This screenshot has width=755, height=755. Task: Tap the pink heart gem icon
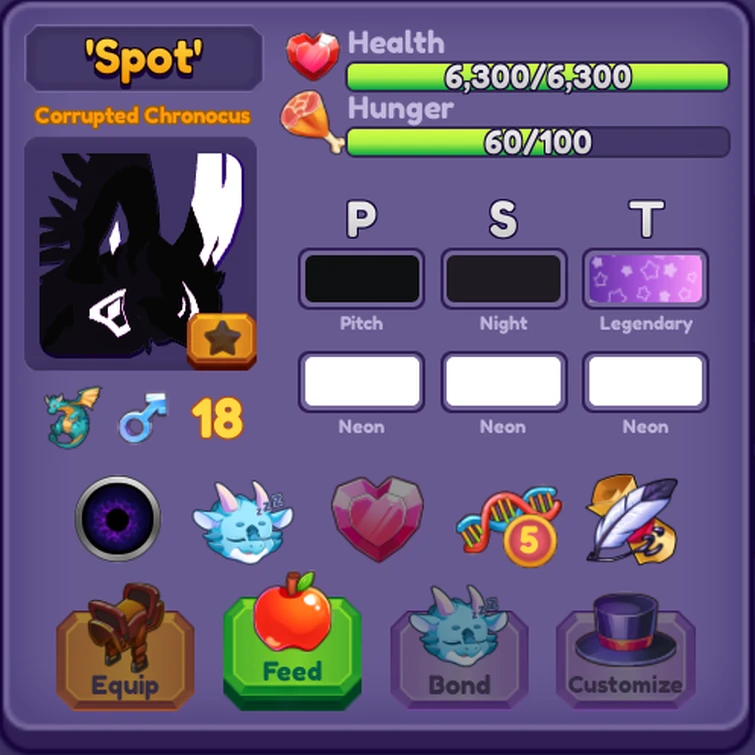377,518
